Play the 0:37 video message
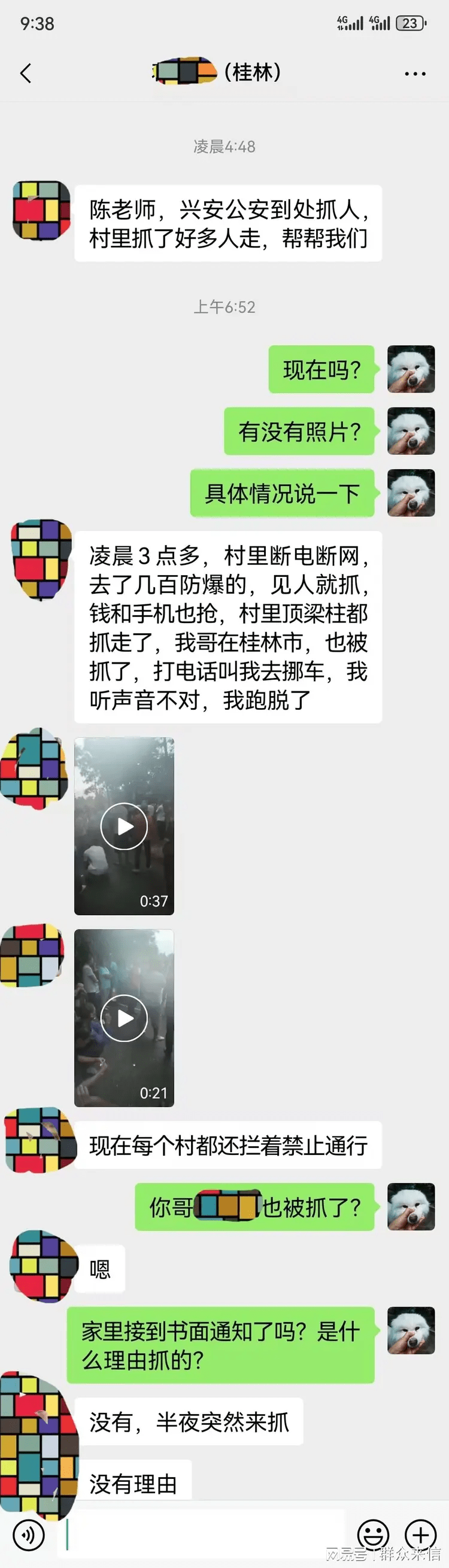Image resolution: width=449 pixels, height=1568 pixels. point(124,826)
